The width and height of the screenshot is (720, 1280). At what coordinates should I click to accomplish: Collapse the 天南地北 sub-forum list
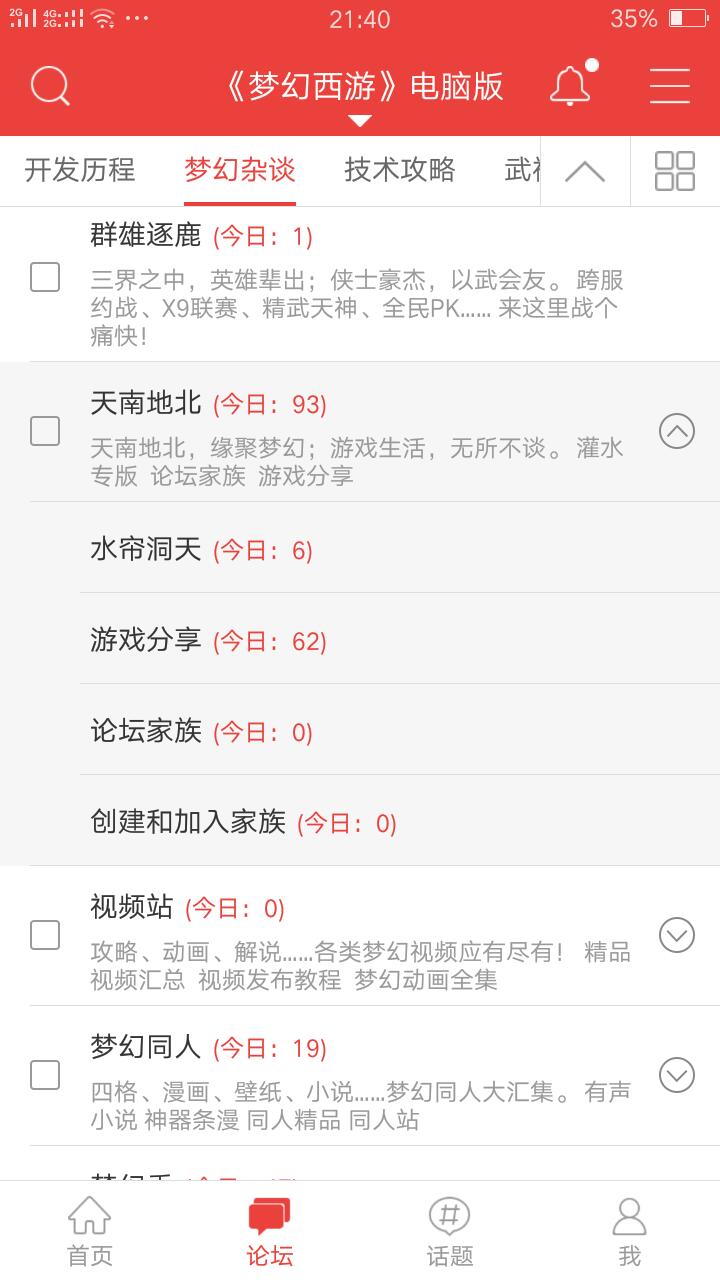(677, 431)
